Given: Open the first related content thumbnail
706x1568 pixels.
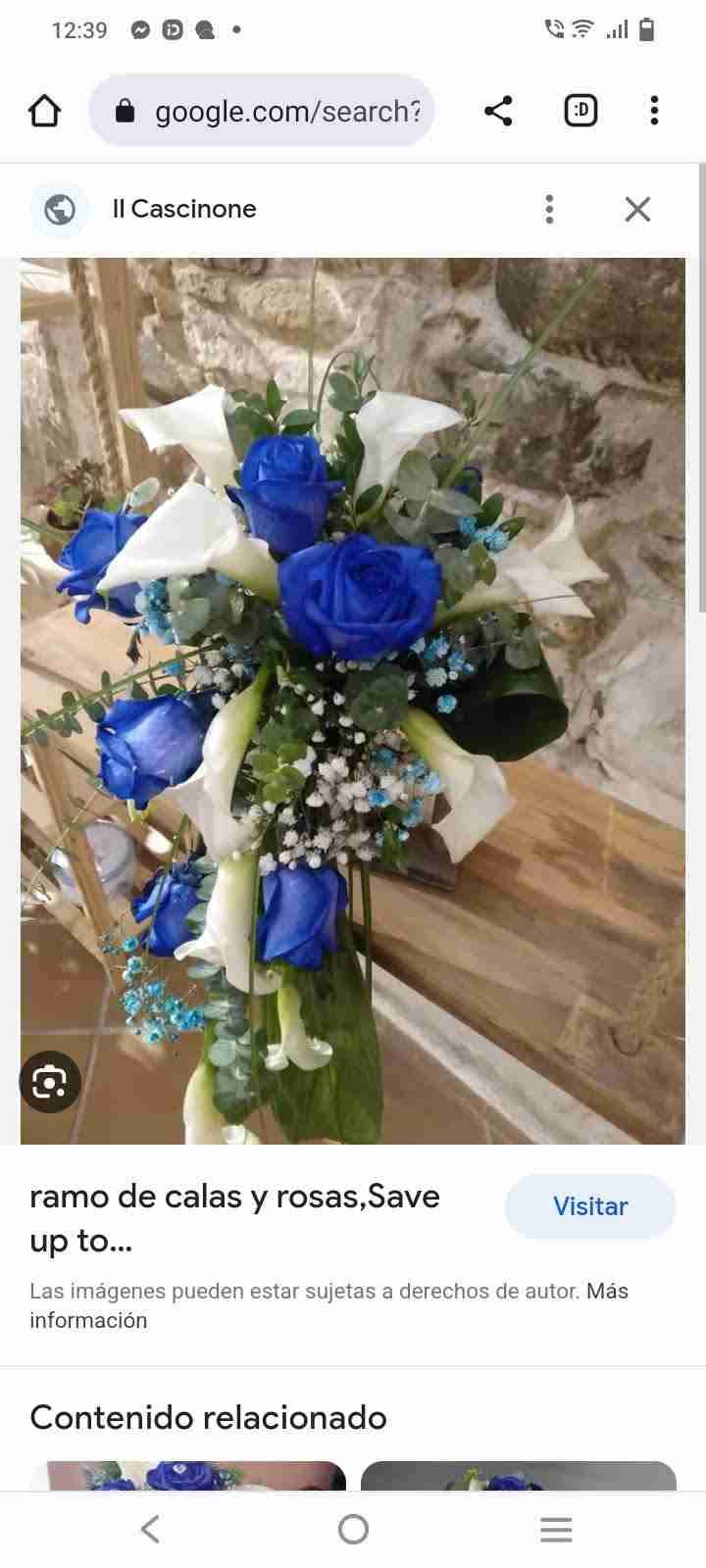Looking at the screenshot, I should 187,1476.
